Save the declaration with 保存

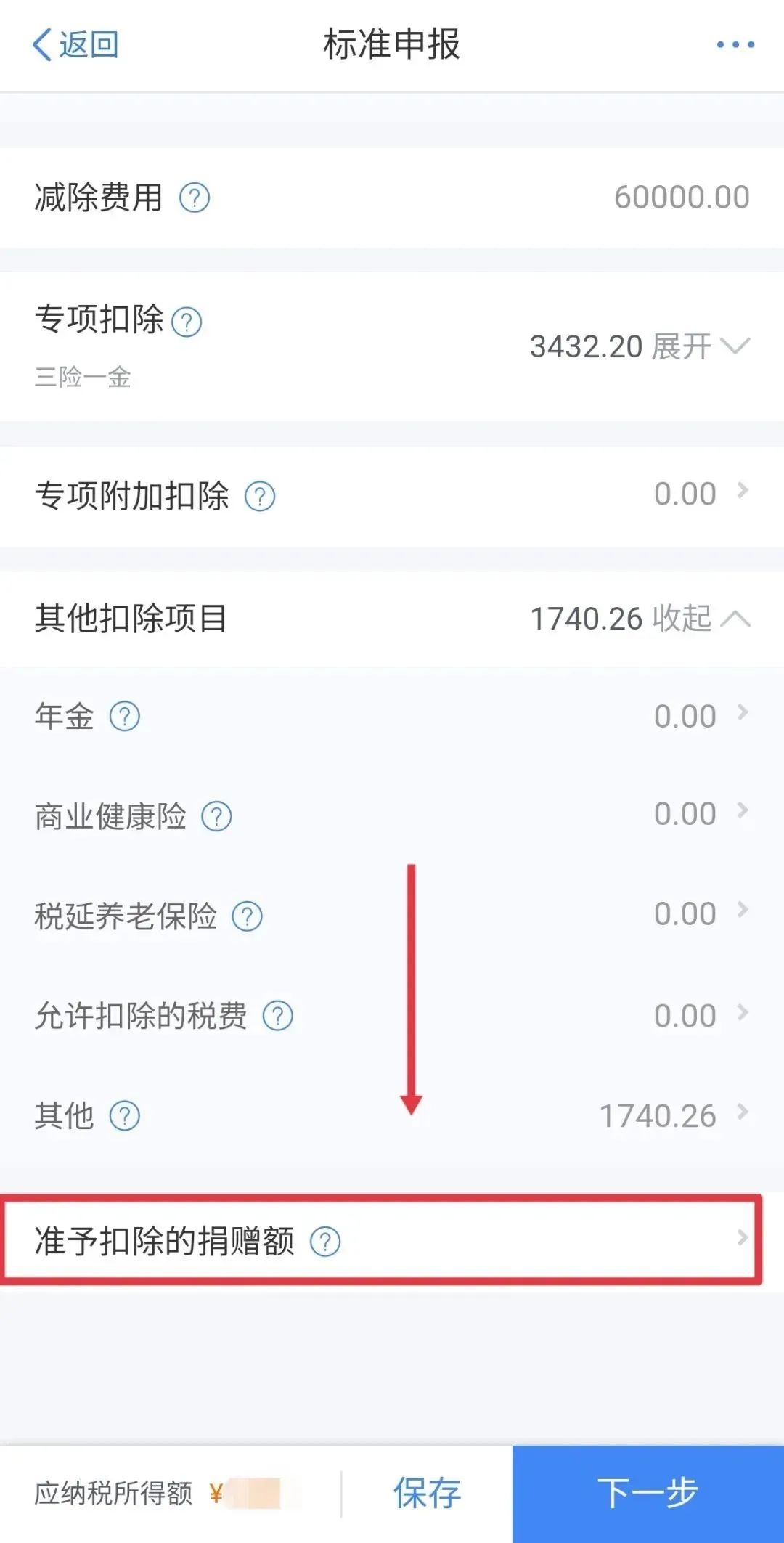(x=427, y=1493)
